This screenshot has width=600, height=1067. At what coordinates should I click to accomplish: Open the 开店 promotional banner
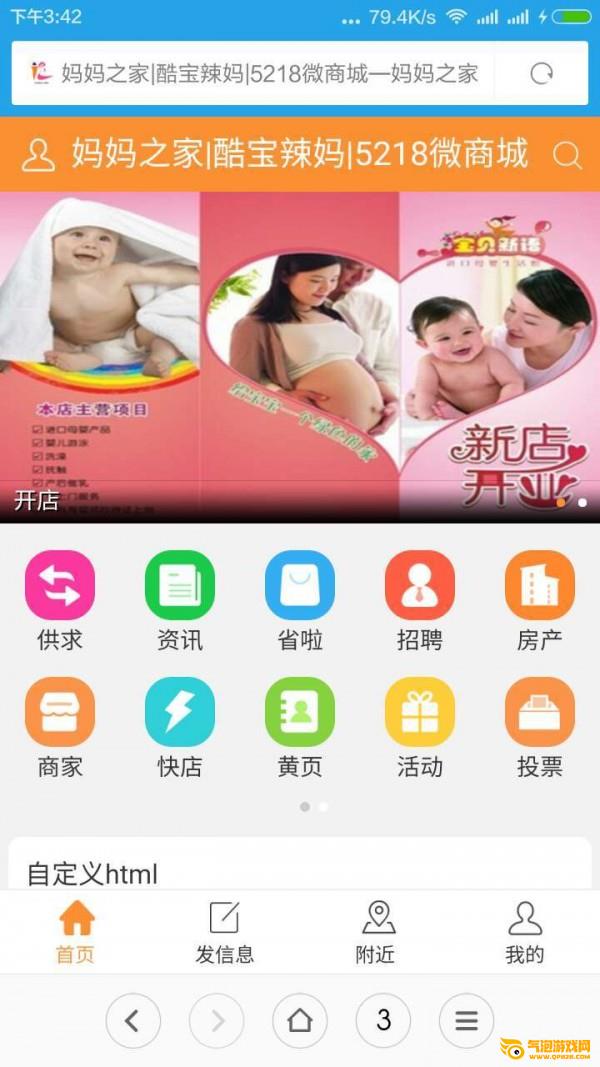(x=300, y=355)
